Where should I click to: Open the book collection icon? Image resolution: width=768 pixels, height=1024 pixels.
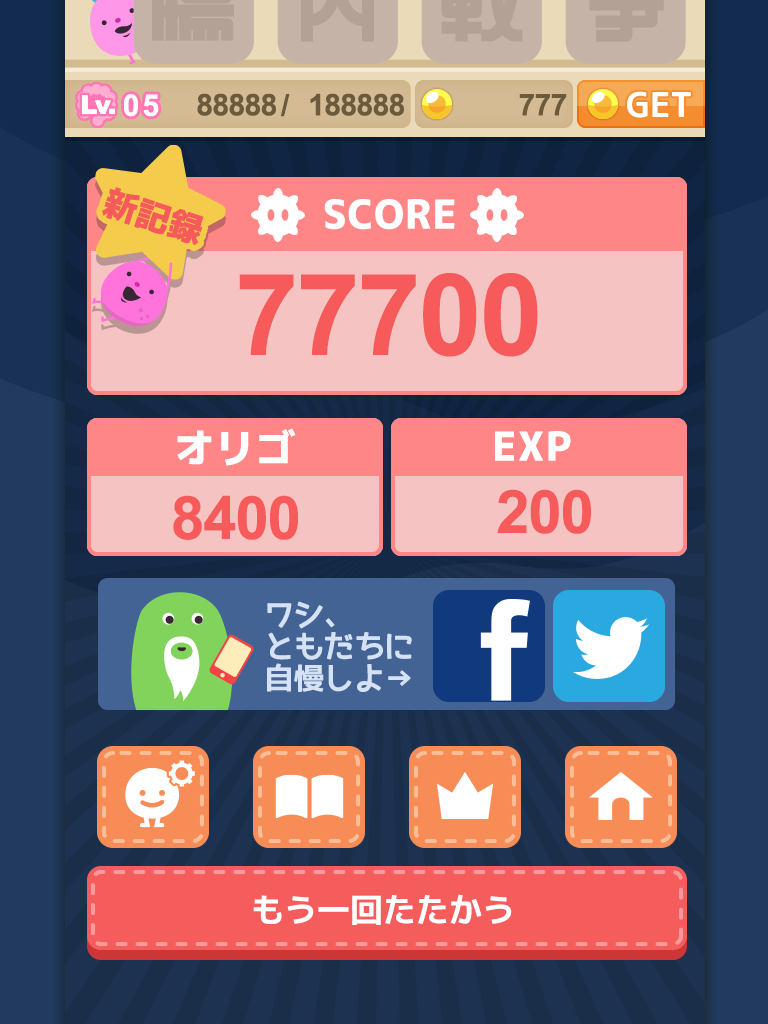tap(308, 798)
